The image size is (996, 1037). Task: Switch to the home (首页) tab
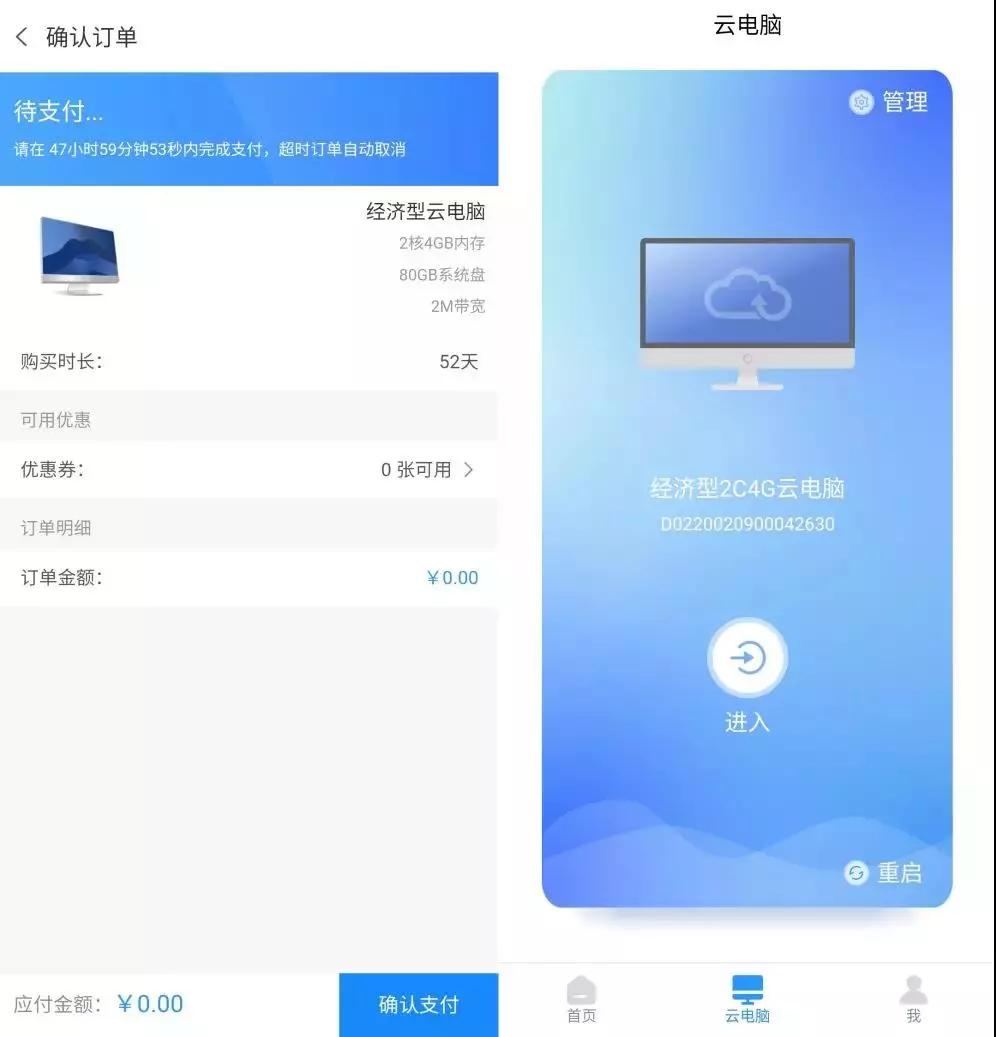pos(581,999)
